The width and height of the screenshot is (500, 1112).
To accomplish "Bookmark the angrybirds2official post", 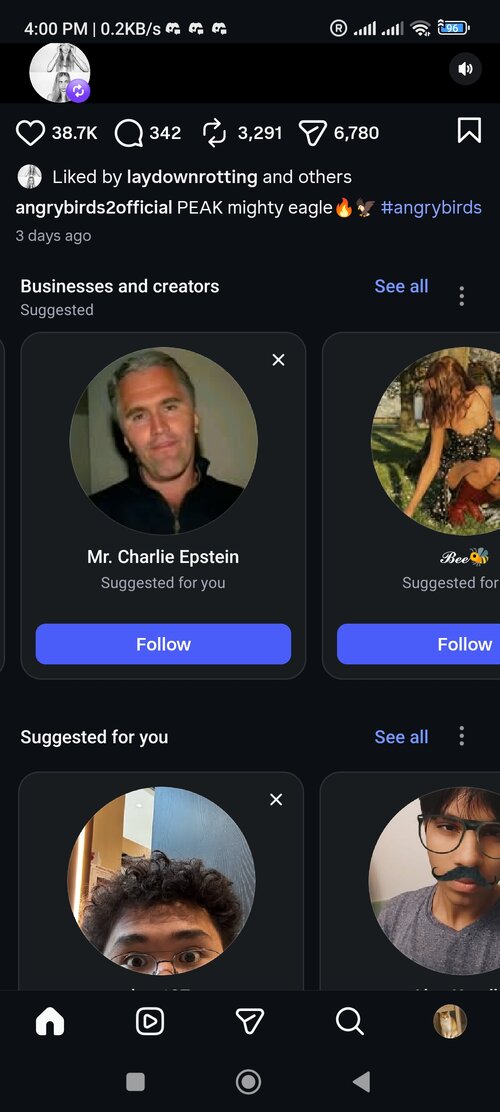I will pyautogui.click(x=469, y=130).
